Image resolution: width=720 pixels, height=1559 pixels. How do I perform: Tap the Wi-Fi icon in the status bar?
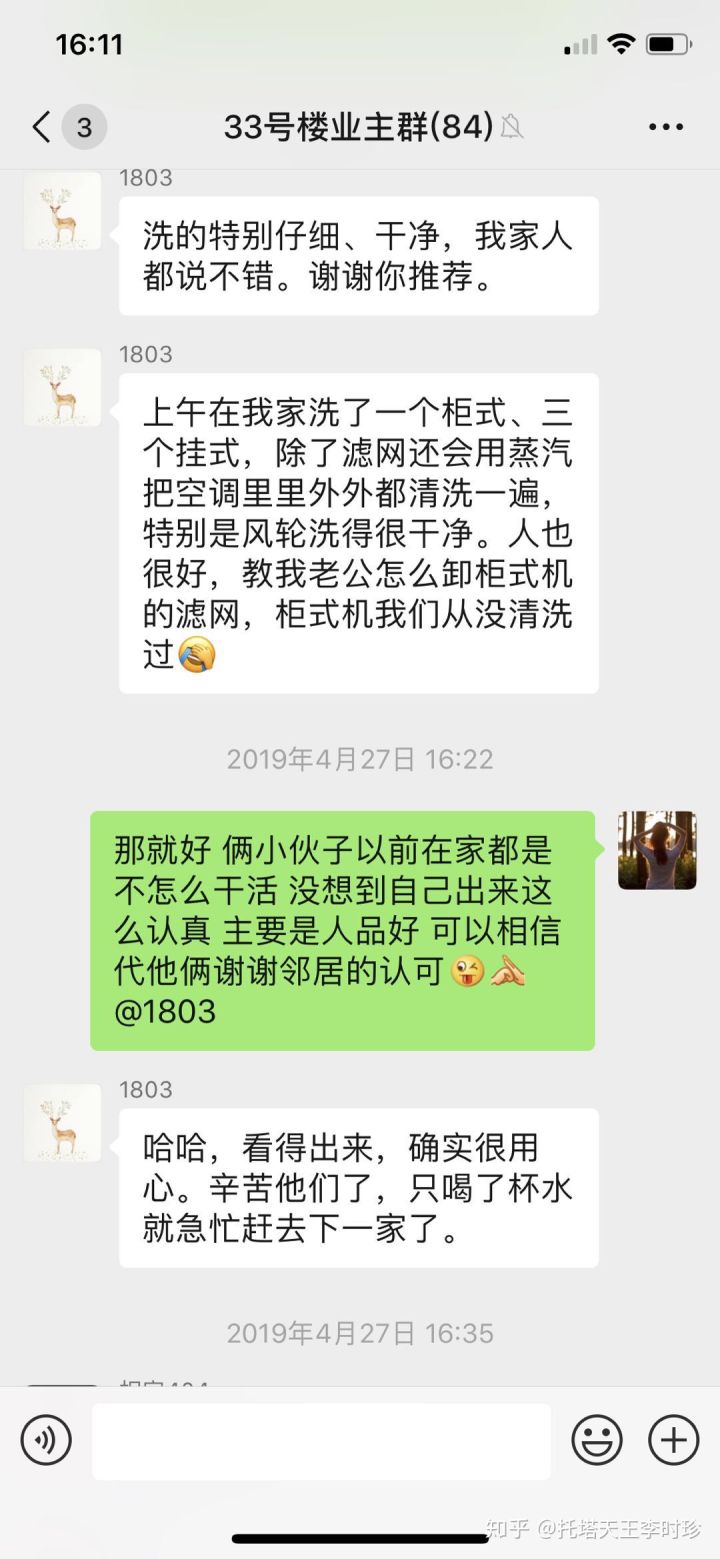(621, 44)
